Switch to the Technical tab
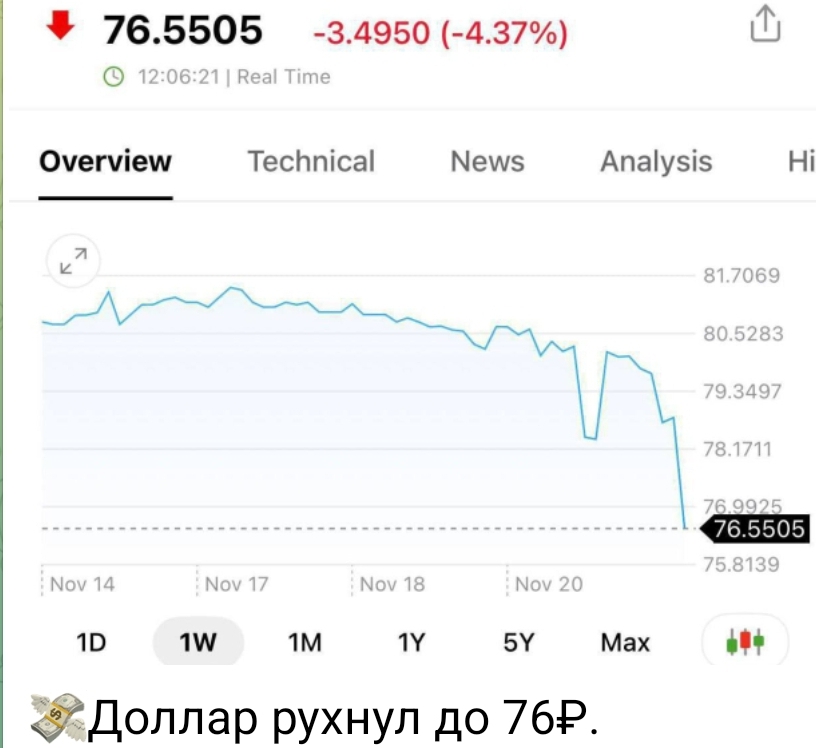This screenshot has width=816, height=748. click(311, 162)
